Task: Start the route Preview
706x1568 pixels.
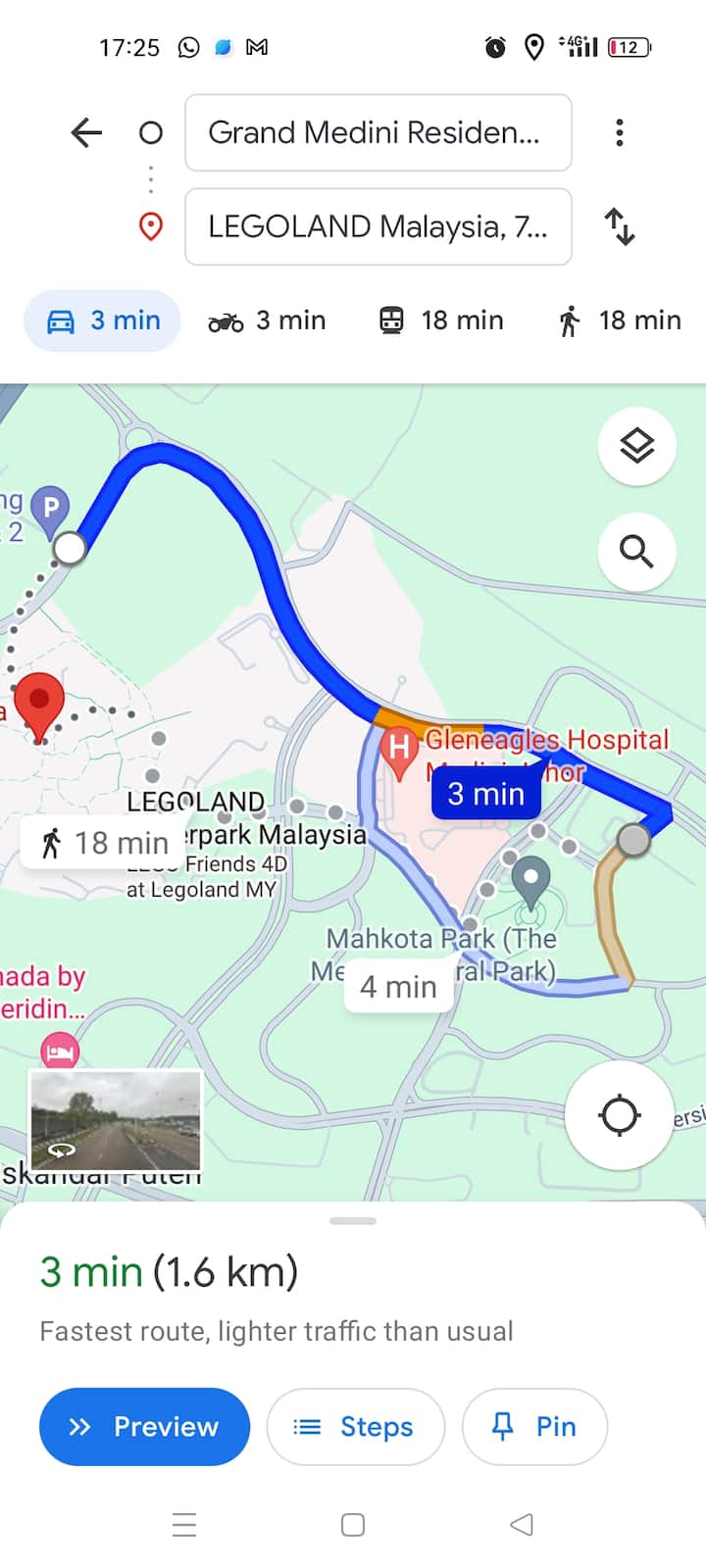Action: pyautogui.click(x=144, y=1427)
